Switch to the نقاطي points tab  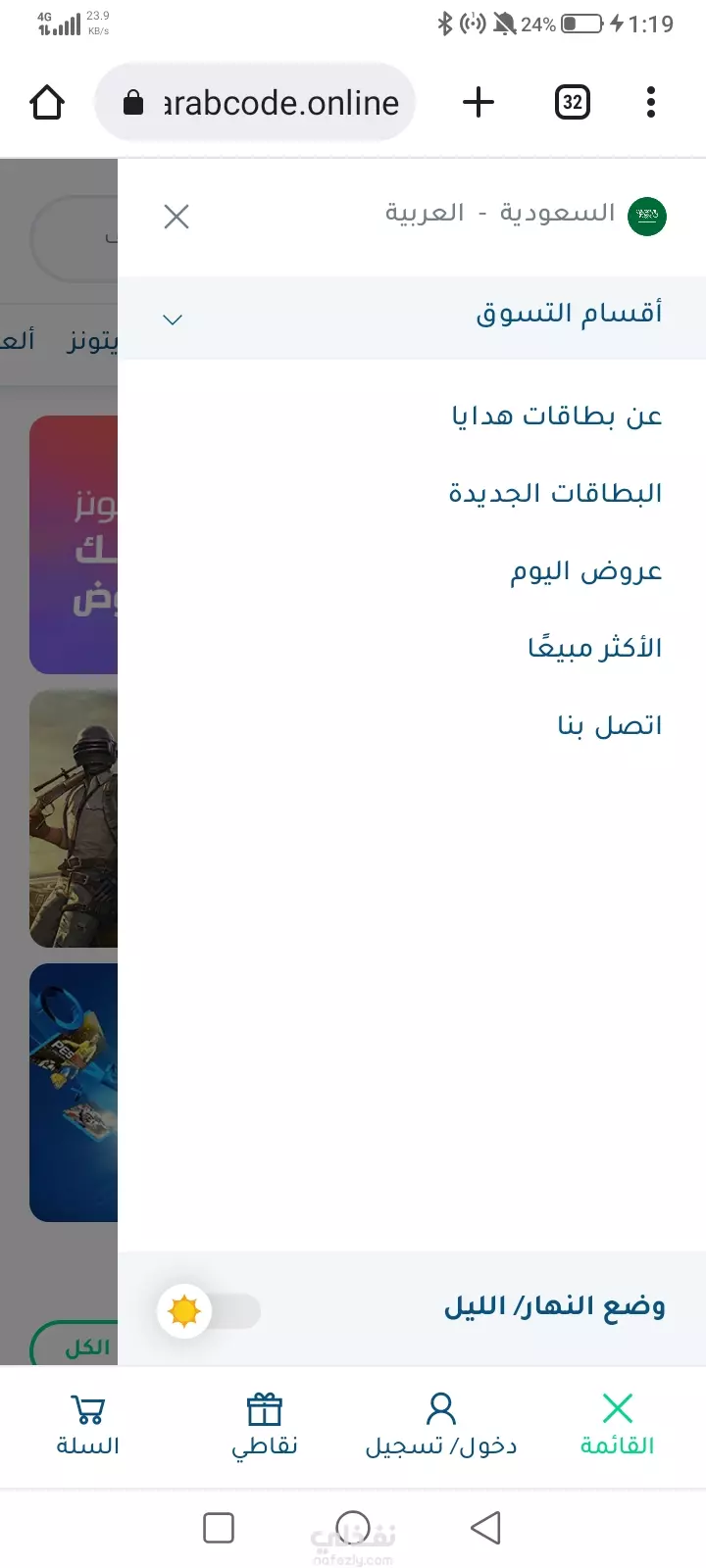[x=265, y=1424]
